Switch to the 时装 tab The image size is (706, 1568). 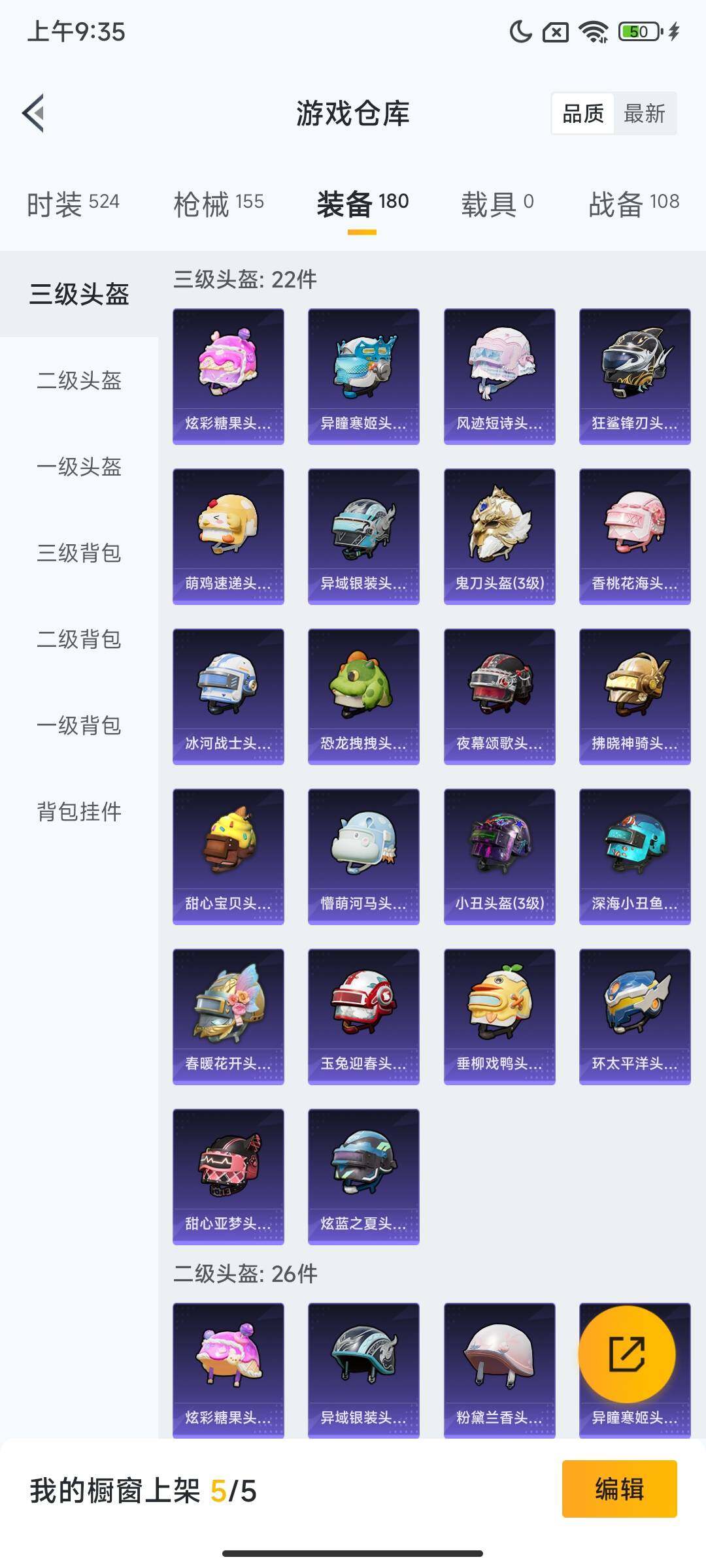(73, 203)
